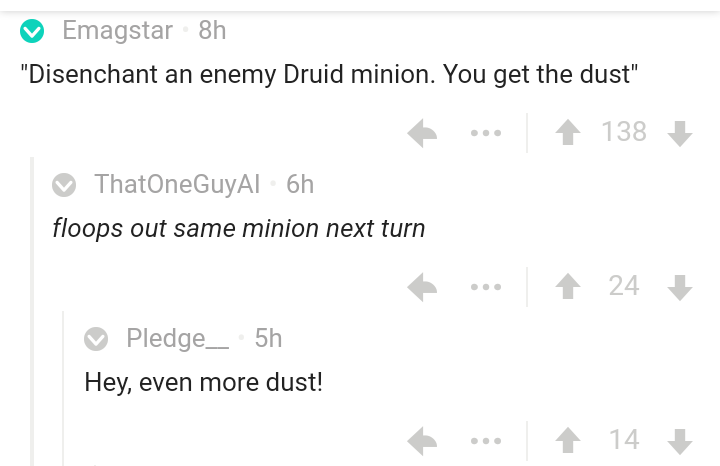View ThatOneGuyAl's profile
Viewport: 720px width, 466px height.
tap(176, 185)
